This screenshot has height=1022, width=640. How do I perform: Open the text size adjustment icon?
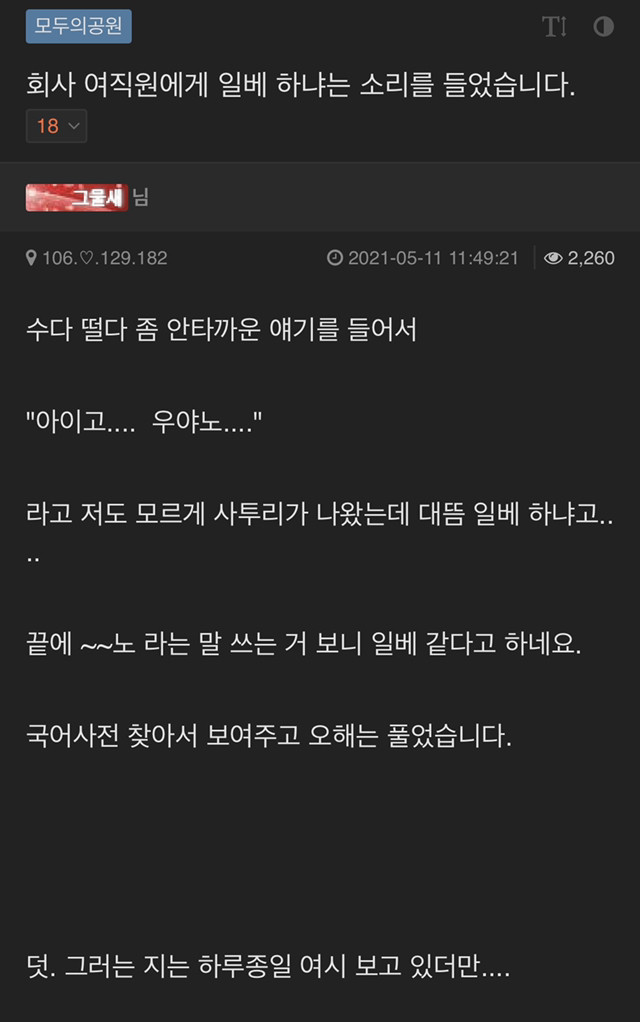[554, 27]
